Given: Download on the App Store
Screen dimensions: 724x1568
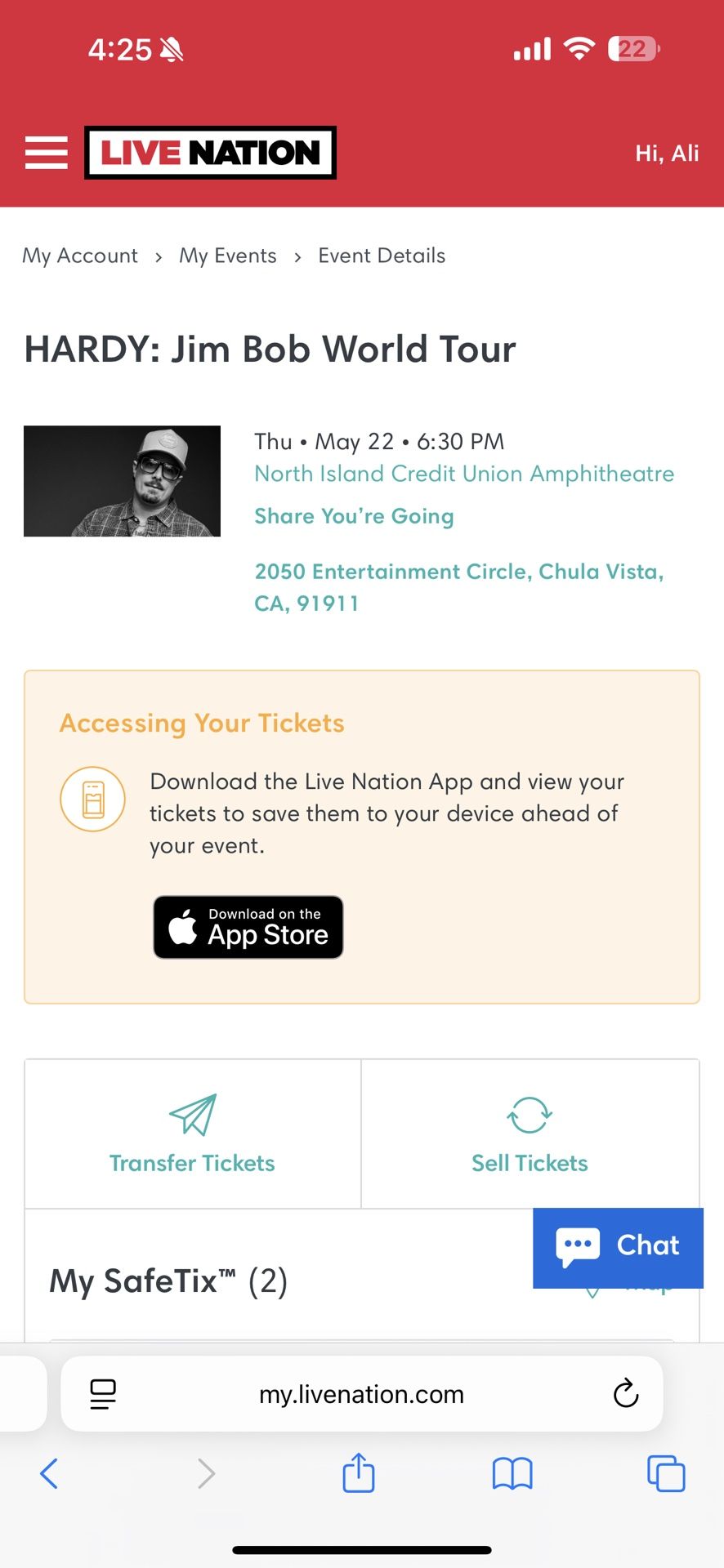Looking at the screenshot, I should click(248, 927).
